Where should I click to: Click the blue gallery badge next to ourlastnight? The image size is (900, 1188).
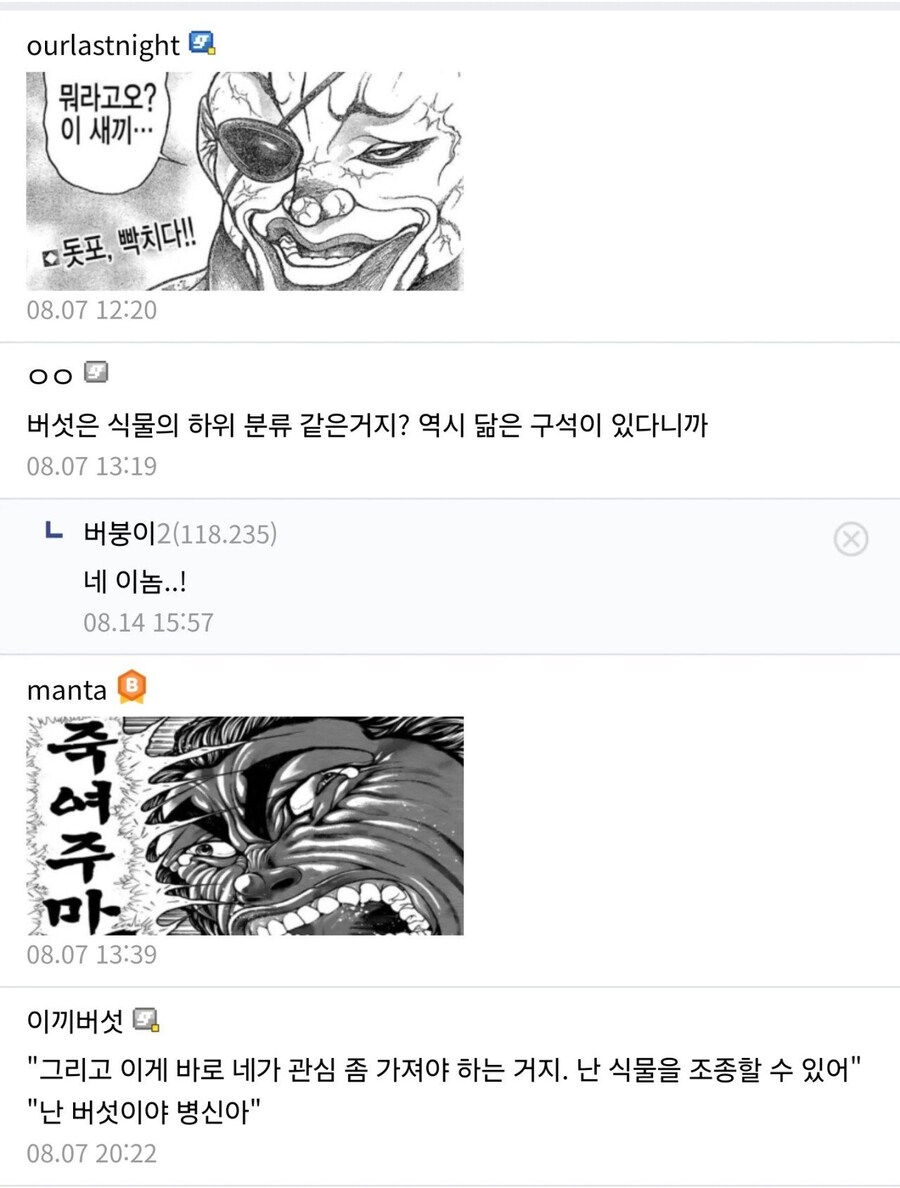[202, 42]
